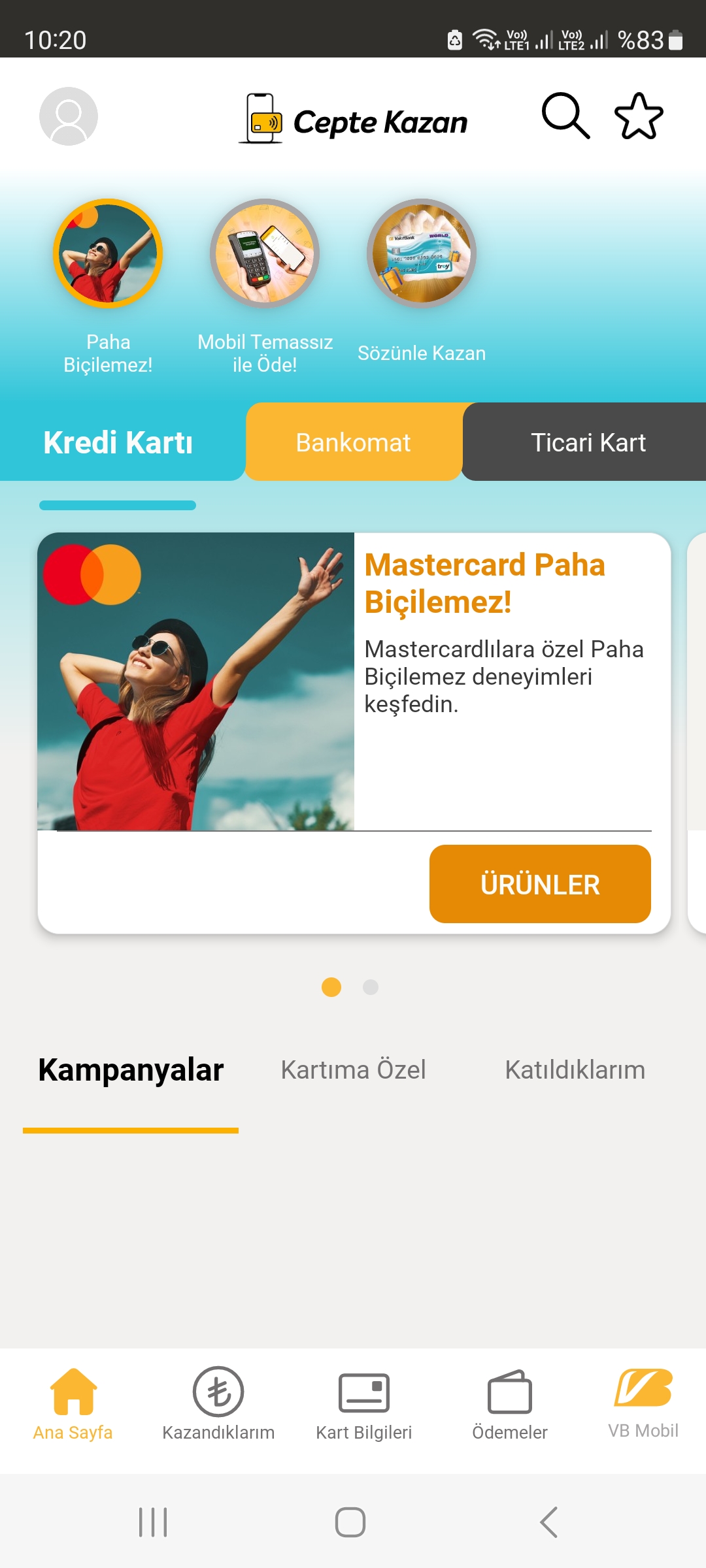The image size is (706, 1568).
Task: Show the Katıldıklarım tab
Action: (x=575, y=1070)
